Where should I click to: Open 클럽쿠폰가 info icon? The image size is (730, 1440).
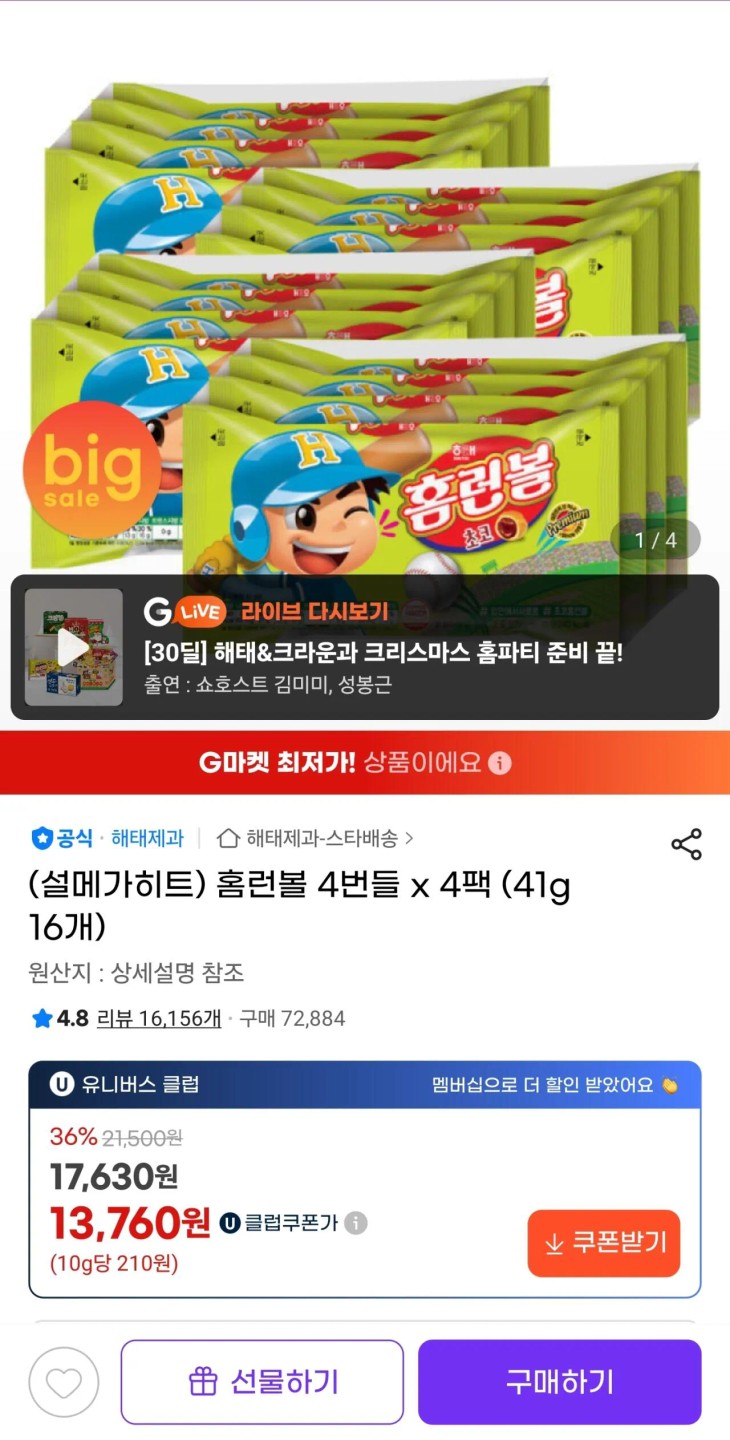click(356, 1223)
